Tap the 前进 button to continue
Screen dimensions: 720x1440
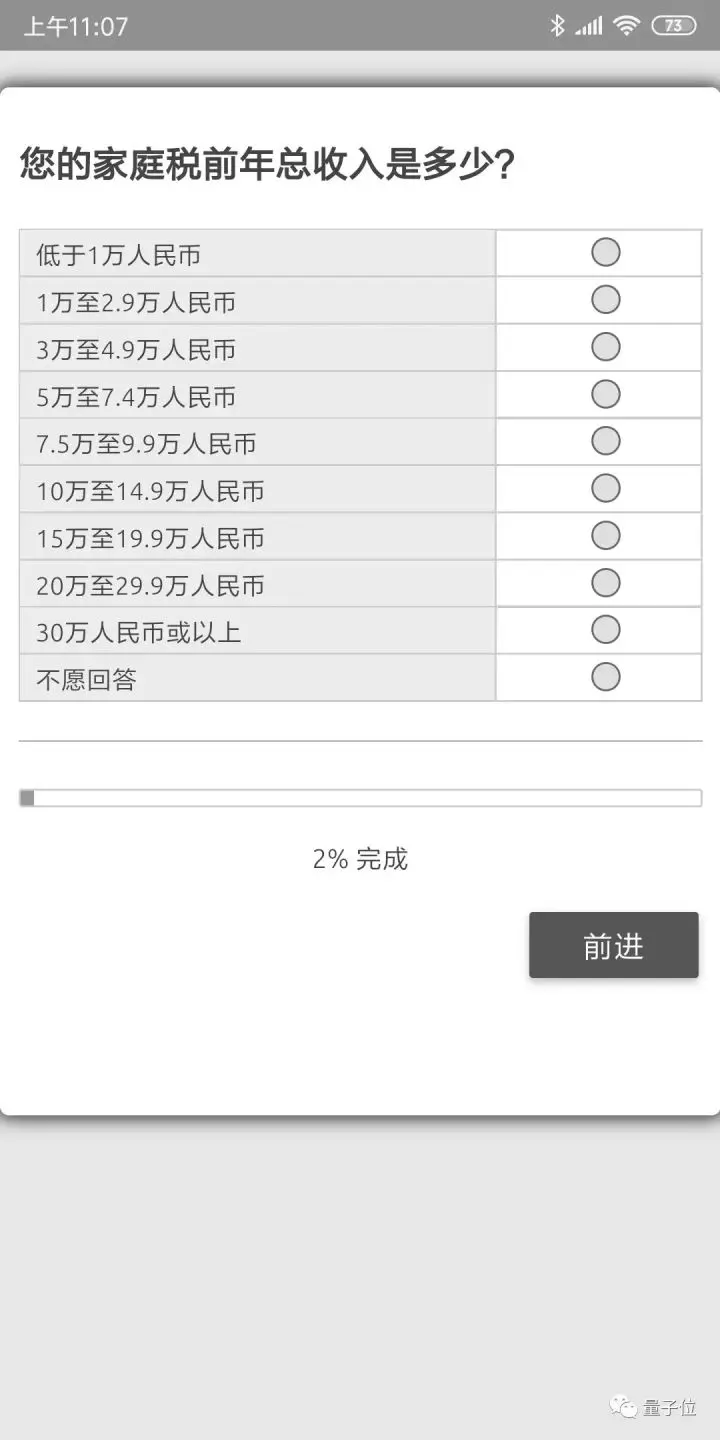613,945
